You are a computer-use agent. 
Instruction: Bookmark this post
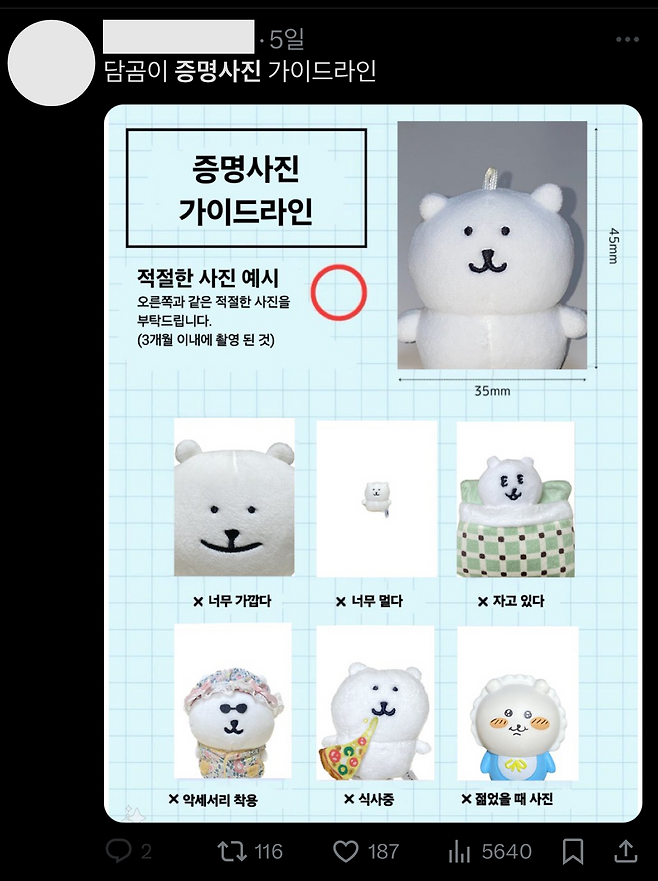coord(573,851)
